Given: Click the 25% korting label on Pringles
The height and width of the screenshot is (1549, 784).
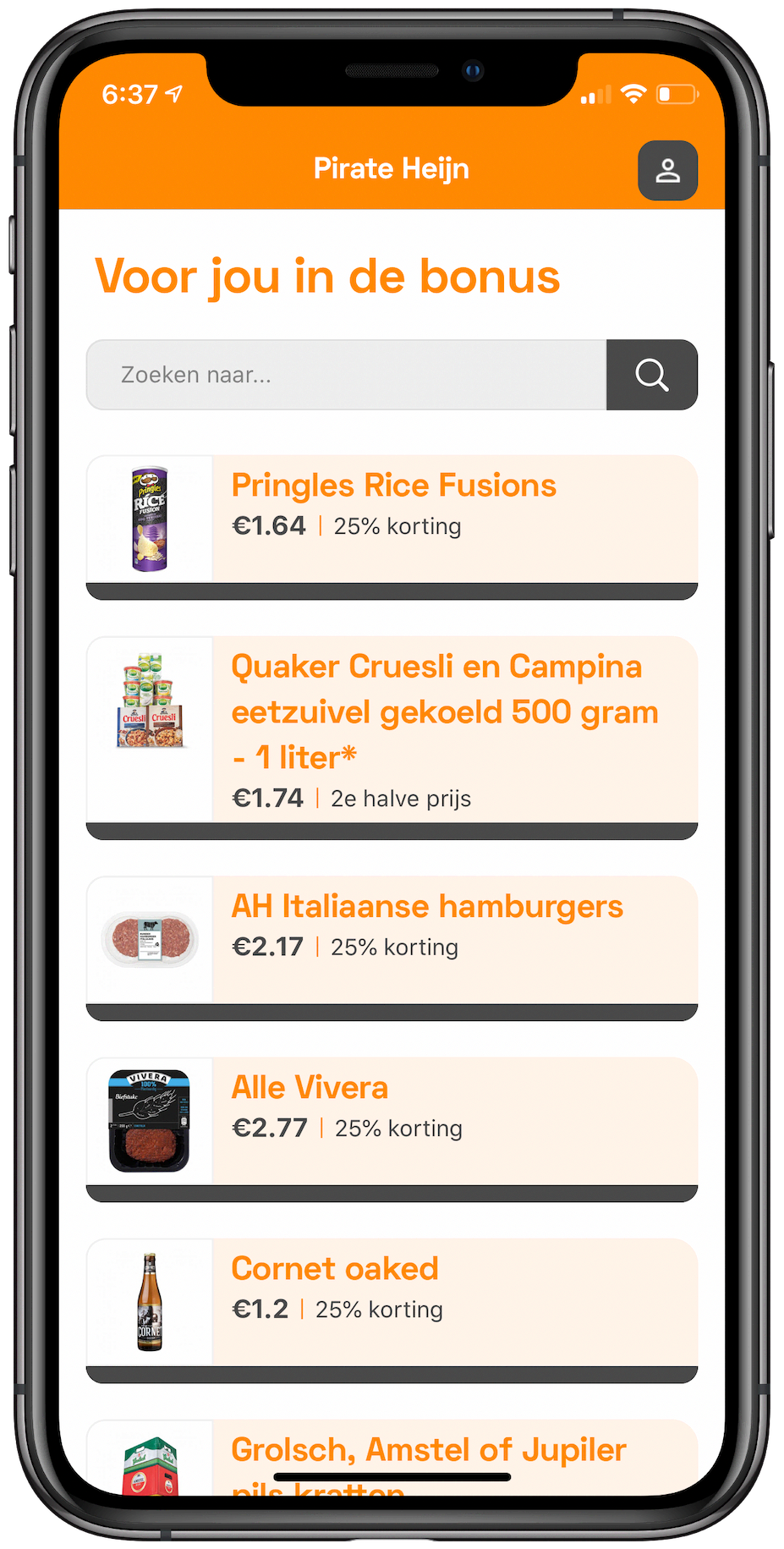Looking at the screenshot, I should [397, 525].
